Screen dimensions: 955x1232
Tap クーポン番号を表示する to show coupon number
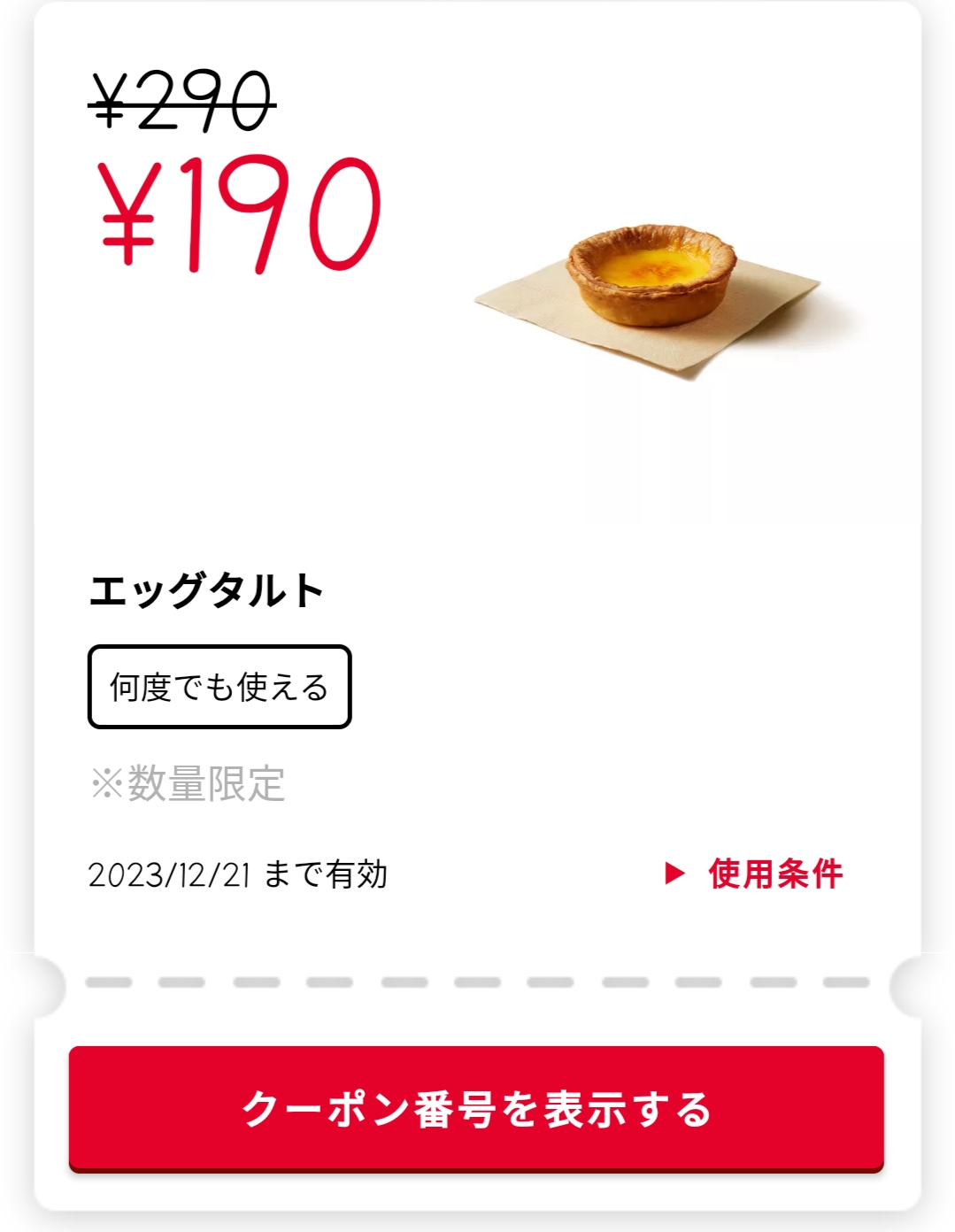click(476, 1108)
